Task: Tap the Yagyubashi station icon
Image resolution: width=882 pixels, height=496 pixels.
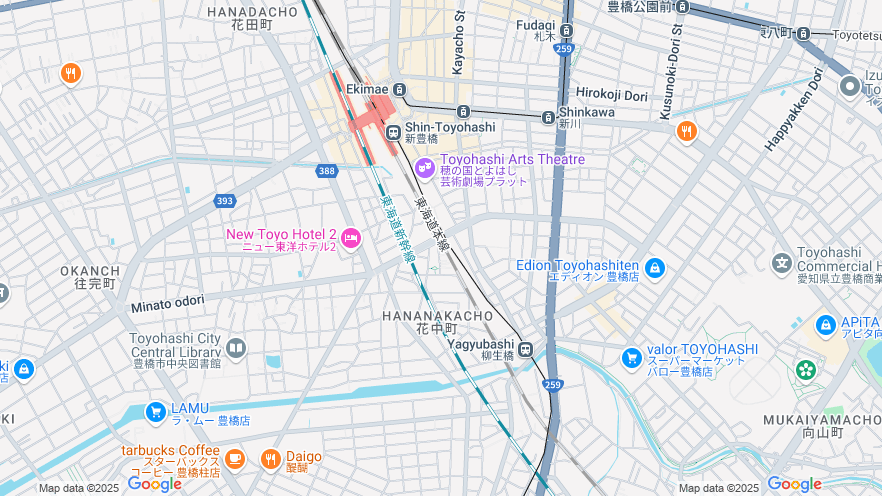Action: (525, 350)
